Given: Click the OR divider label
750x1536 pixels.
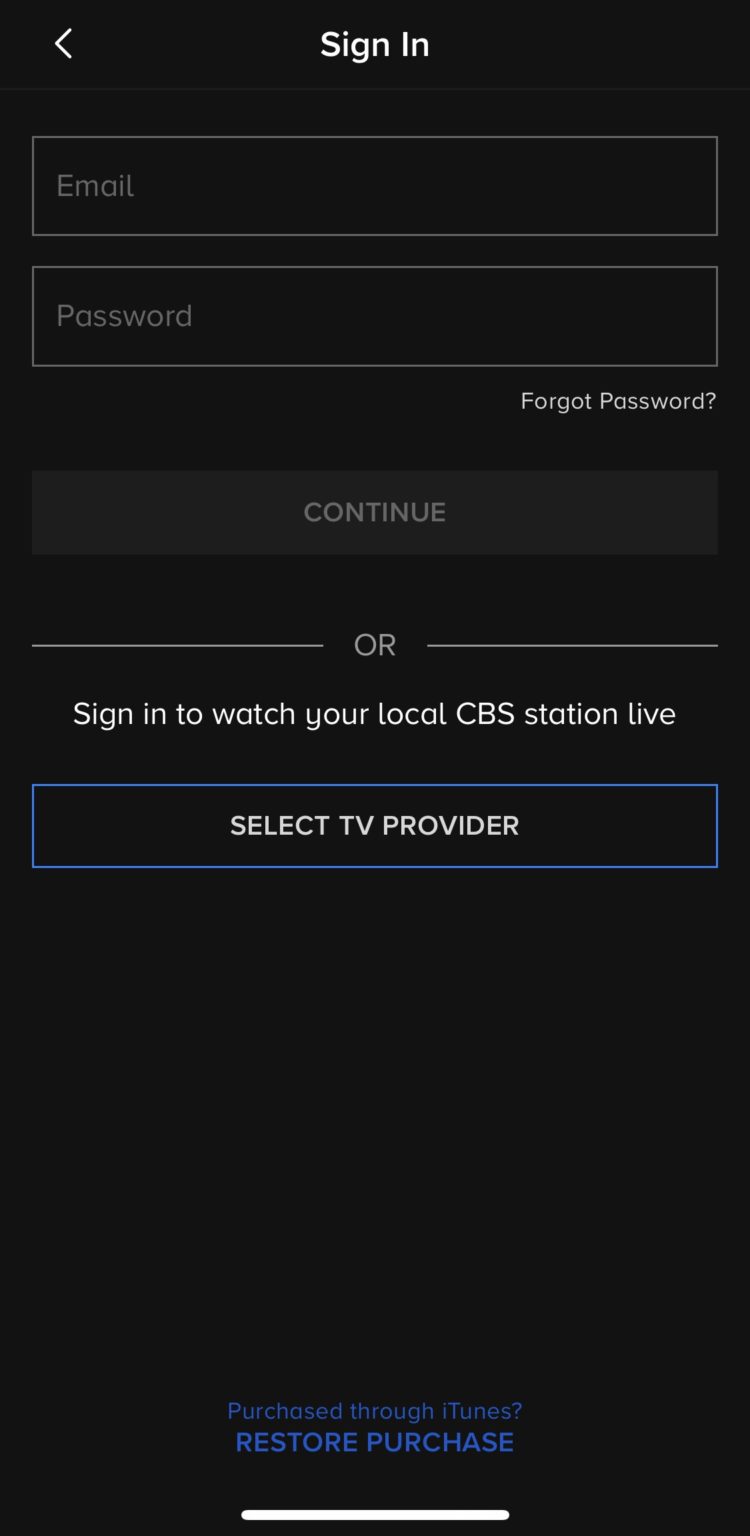Looking at the screenshot, I should (x=375, y=645).
